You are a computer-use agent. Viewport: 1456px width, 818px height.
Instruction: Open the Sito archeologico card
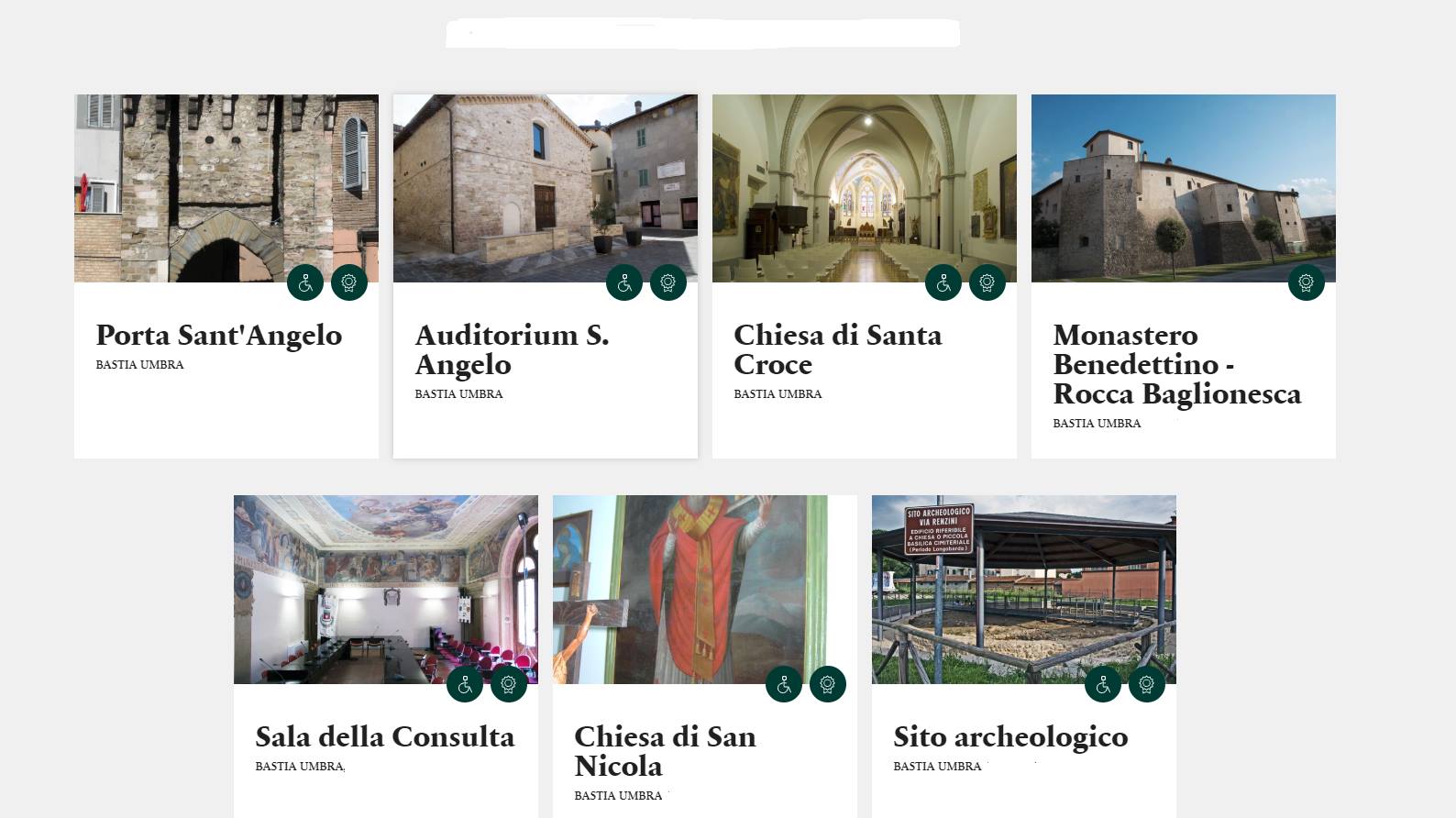[1009, 737]
